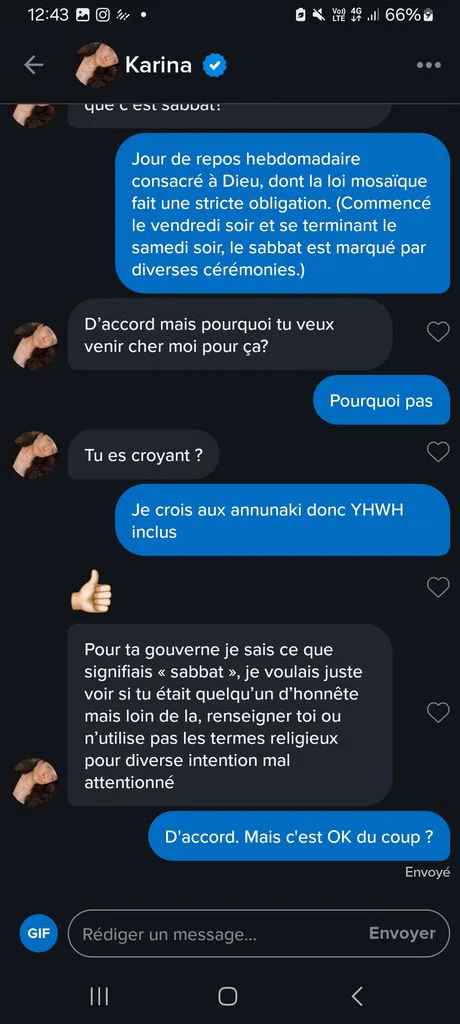Heart the thumbs-up emoji message
Viewport: 460px width, 1024px height.
click(438, 587)
